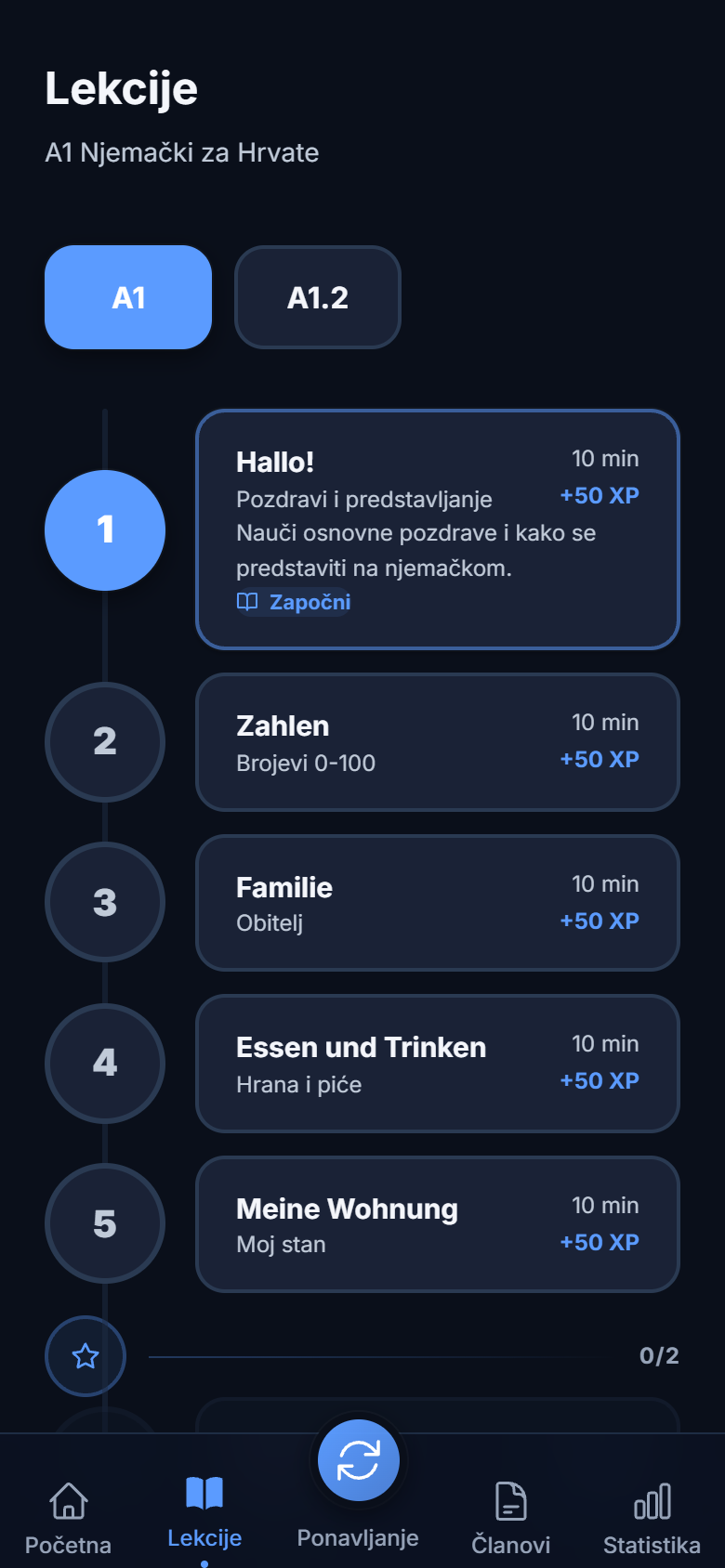Click the +50 XP label on Hallo!
725x1568 pixels.
click(x=599, y=495)
